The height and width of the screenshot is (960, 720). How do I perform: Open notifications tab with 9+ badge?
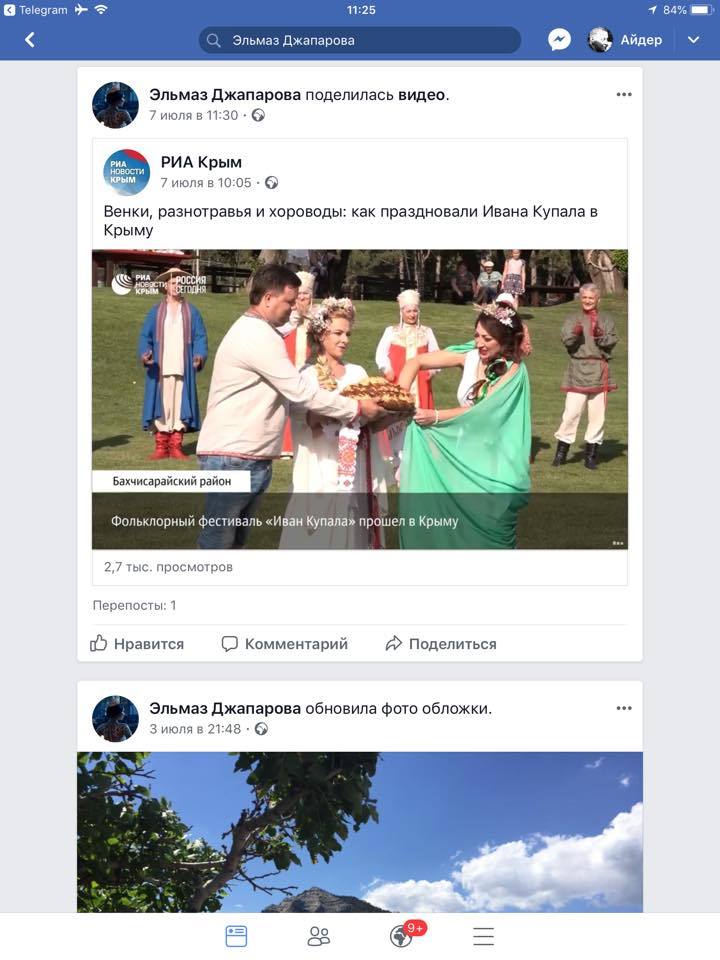tap(402, 936)
